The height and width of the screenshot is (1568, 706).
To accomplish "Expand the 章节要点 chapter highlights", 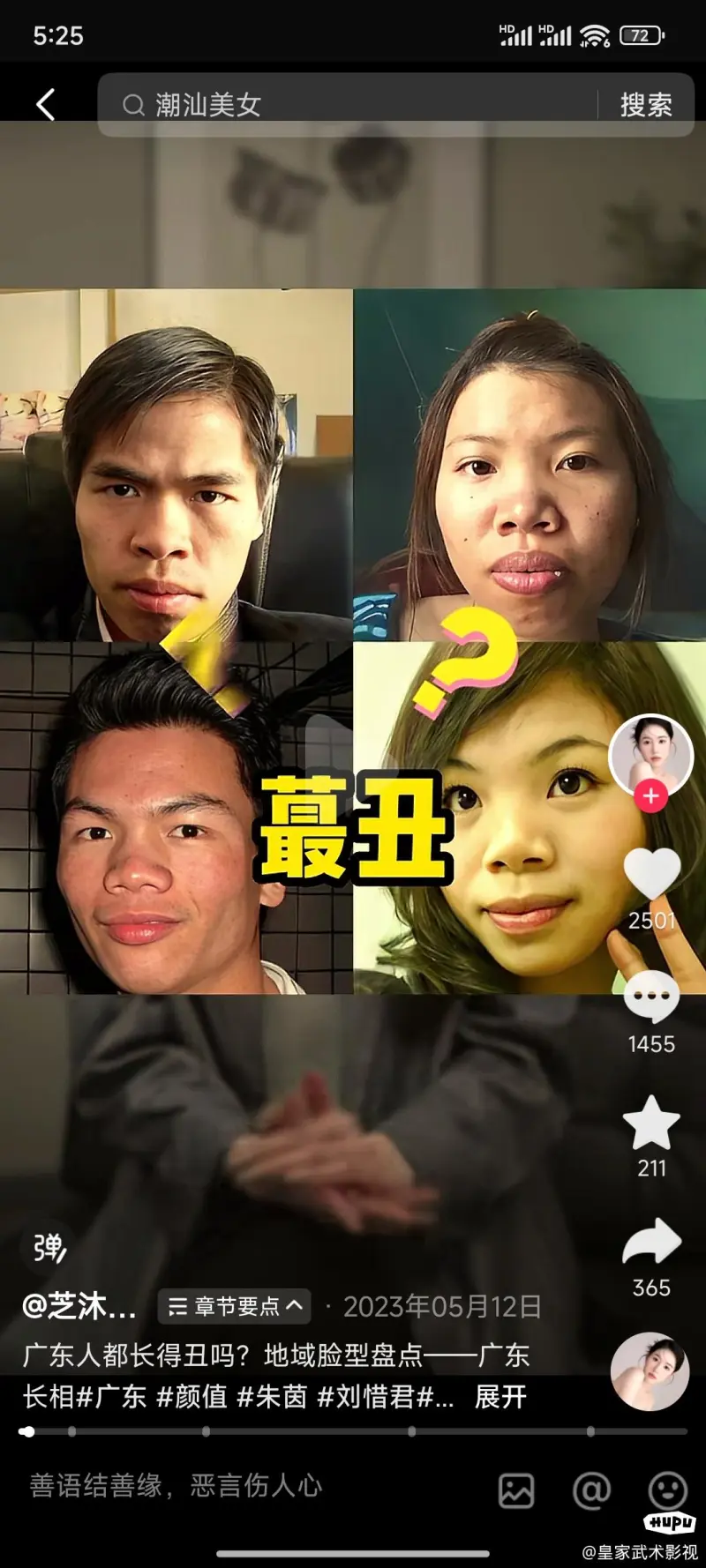I will [235, 1306].
